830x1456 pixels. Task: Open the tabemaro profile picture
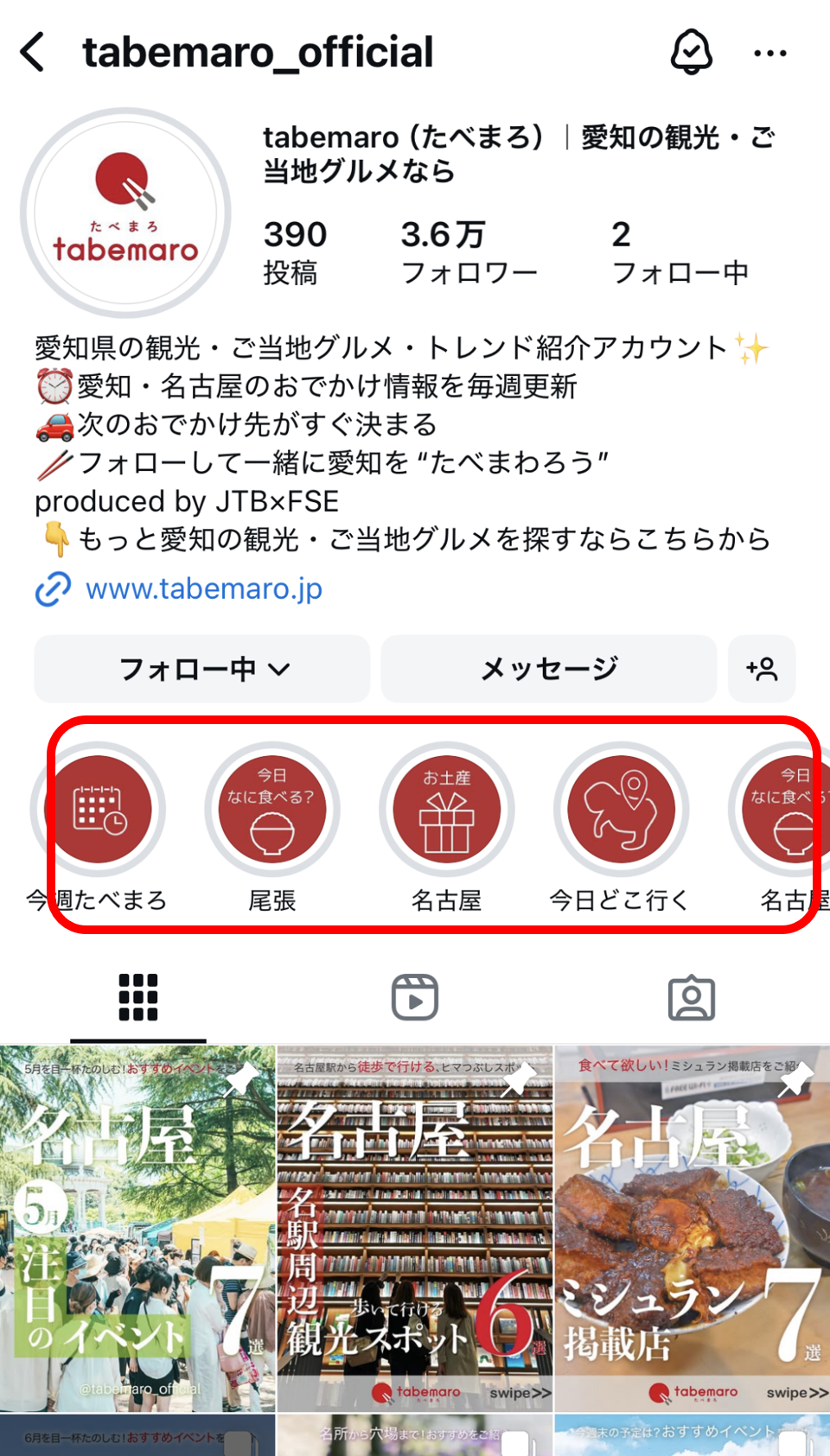click(x=126, y=213)
